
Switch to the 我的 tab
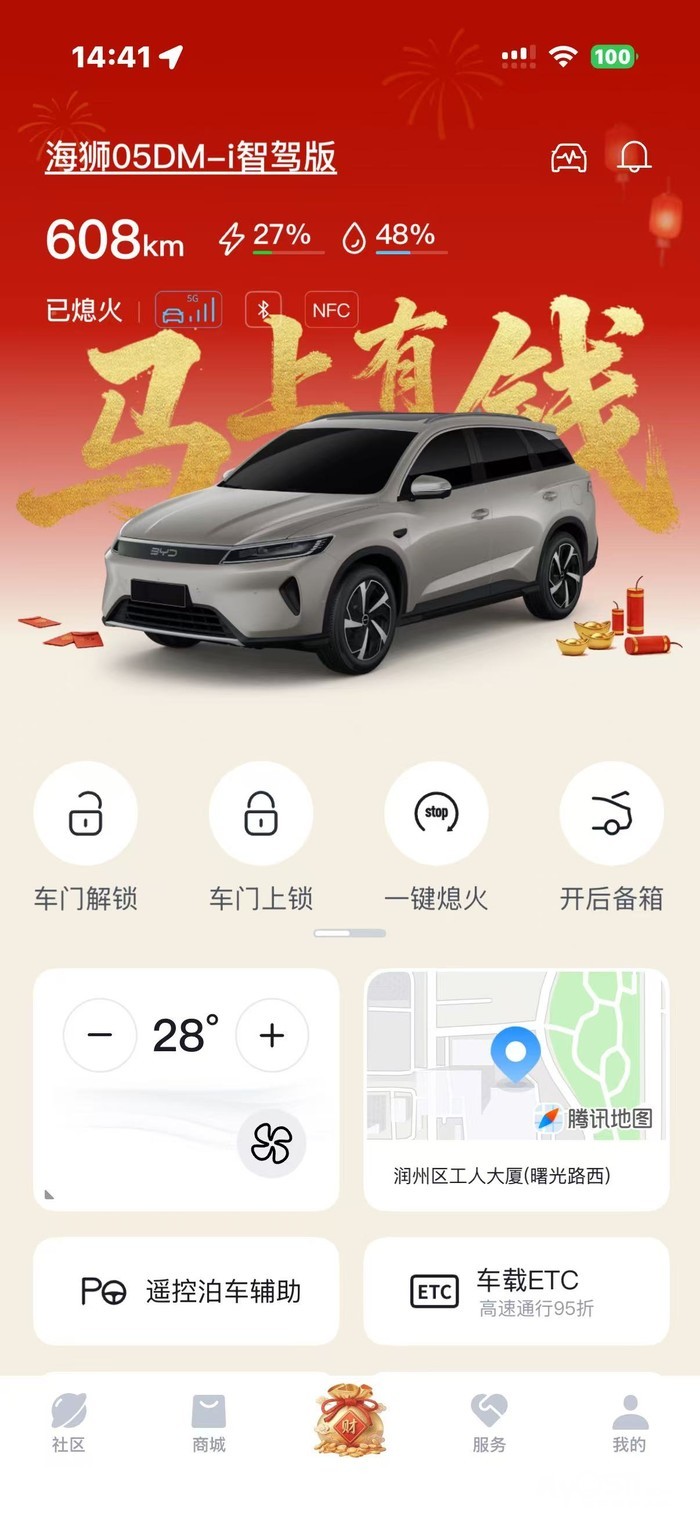pos(630,1423)
